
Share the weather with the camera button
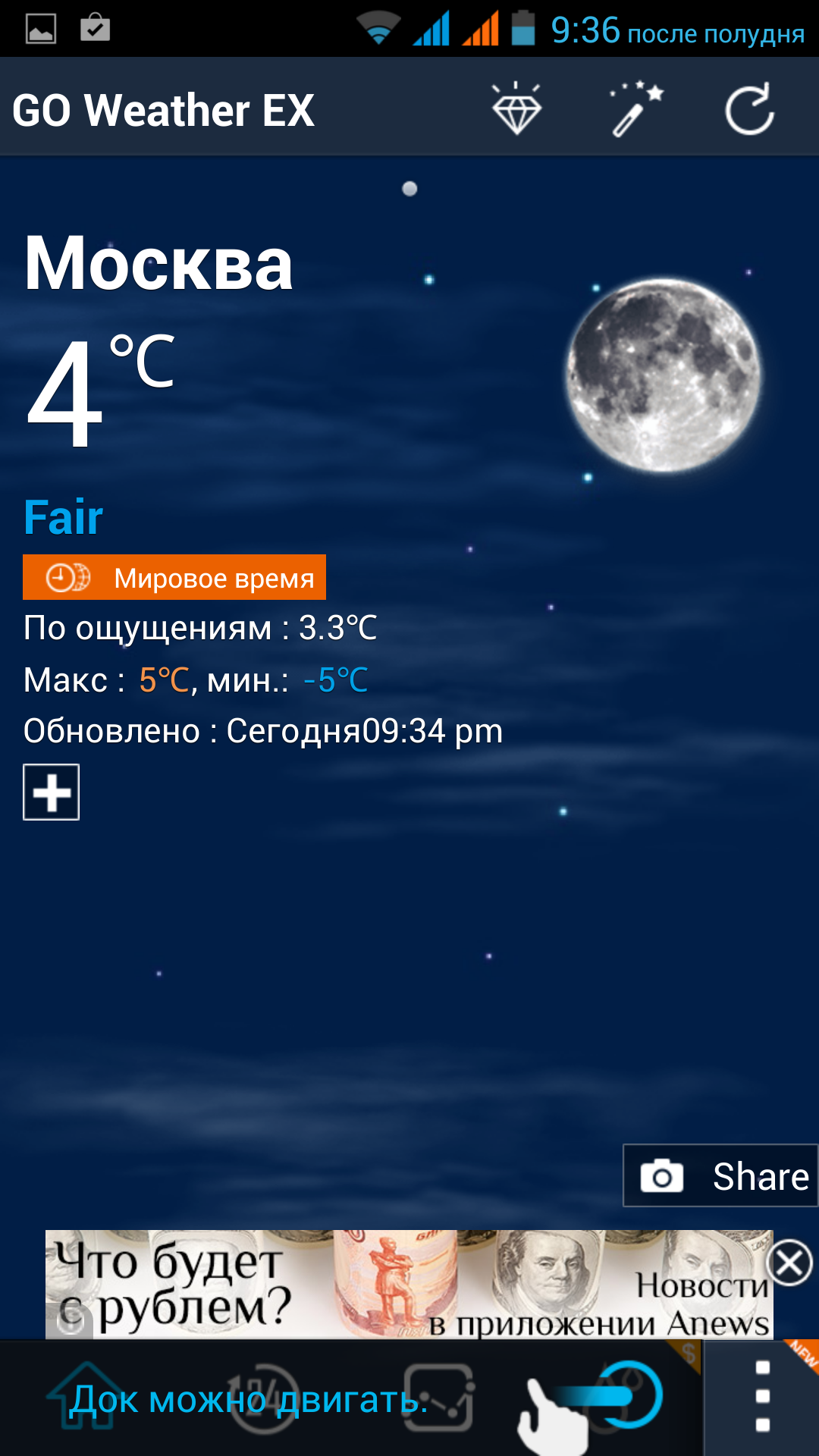click(720, 1176)
